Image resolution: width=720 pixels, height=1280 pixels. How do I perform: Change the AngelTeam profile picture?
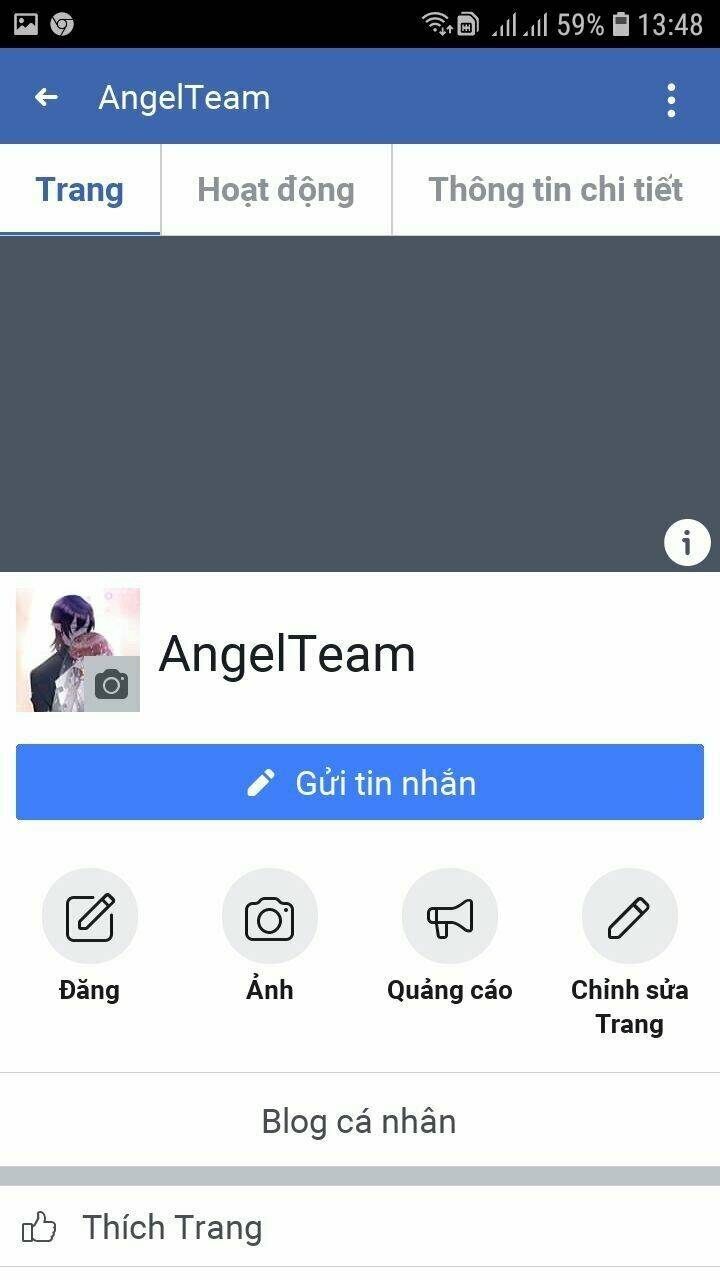click(x=110, y=685)
